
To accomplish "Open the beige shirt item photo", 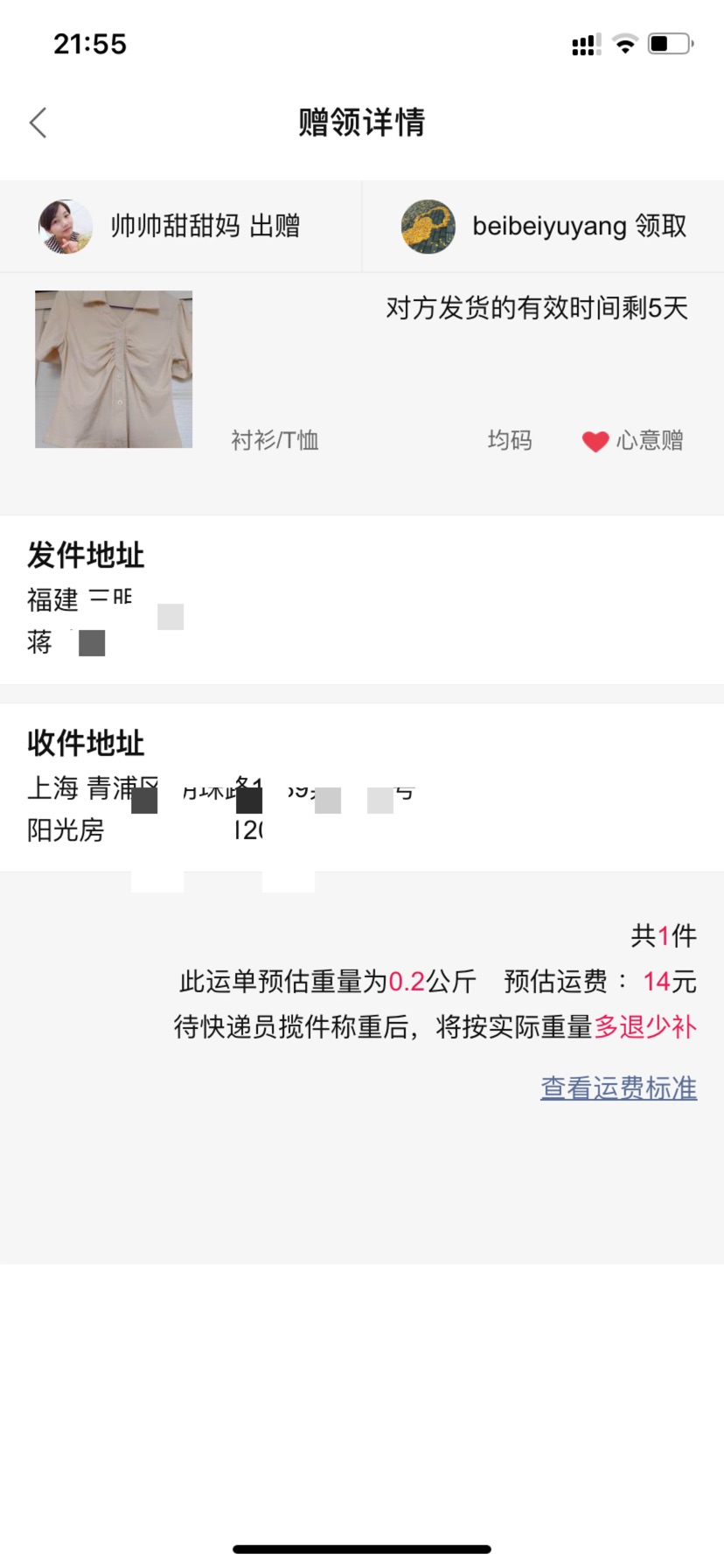I will (x=114, y=369).
